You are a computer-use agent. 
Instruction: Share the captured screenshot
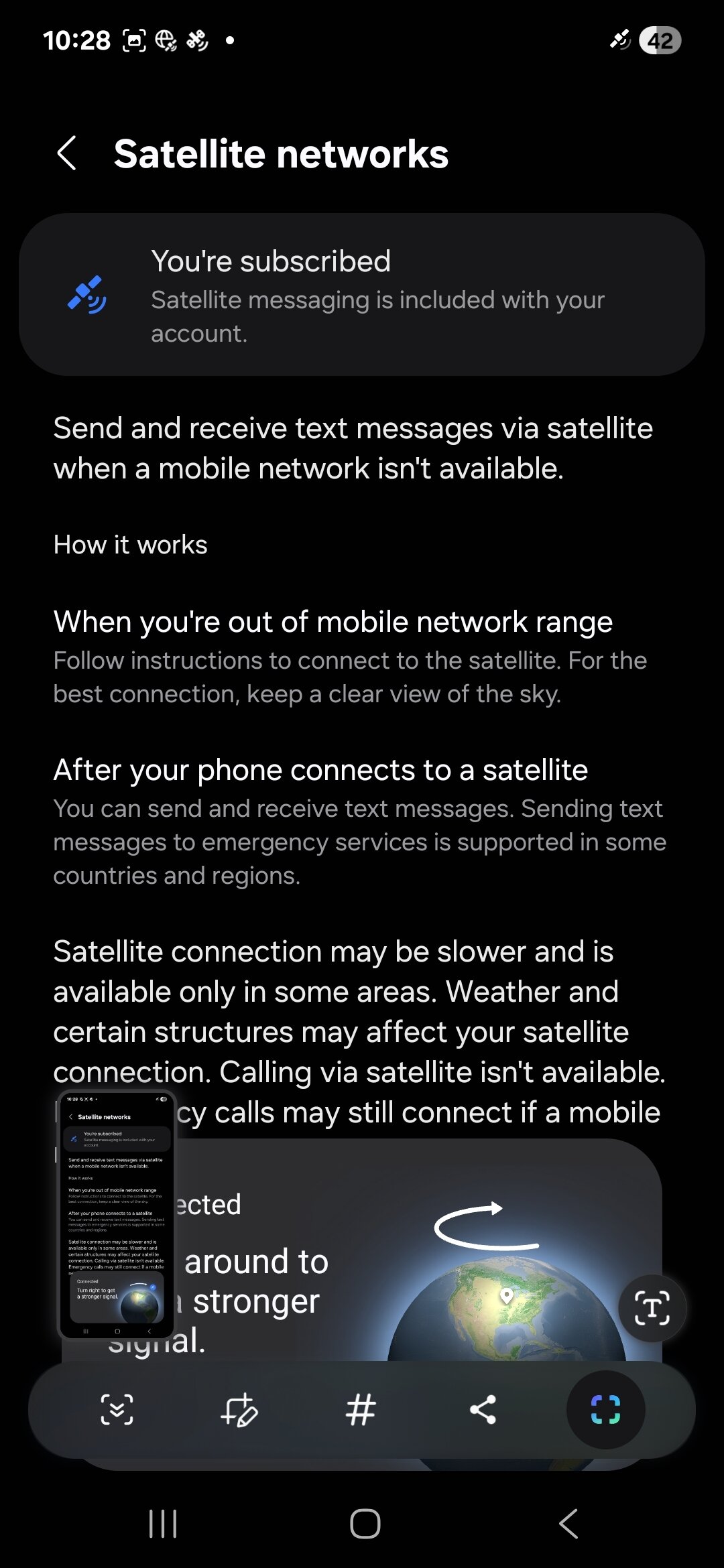(x=483, y=1410)
